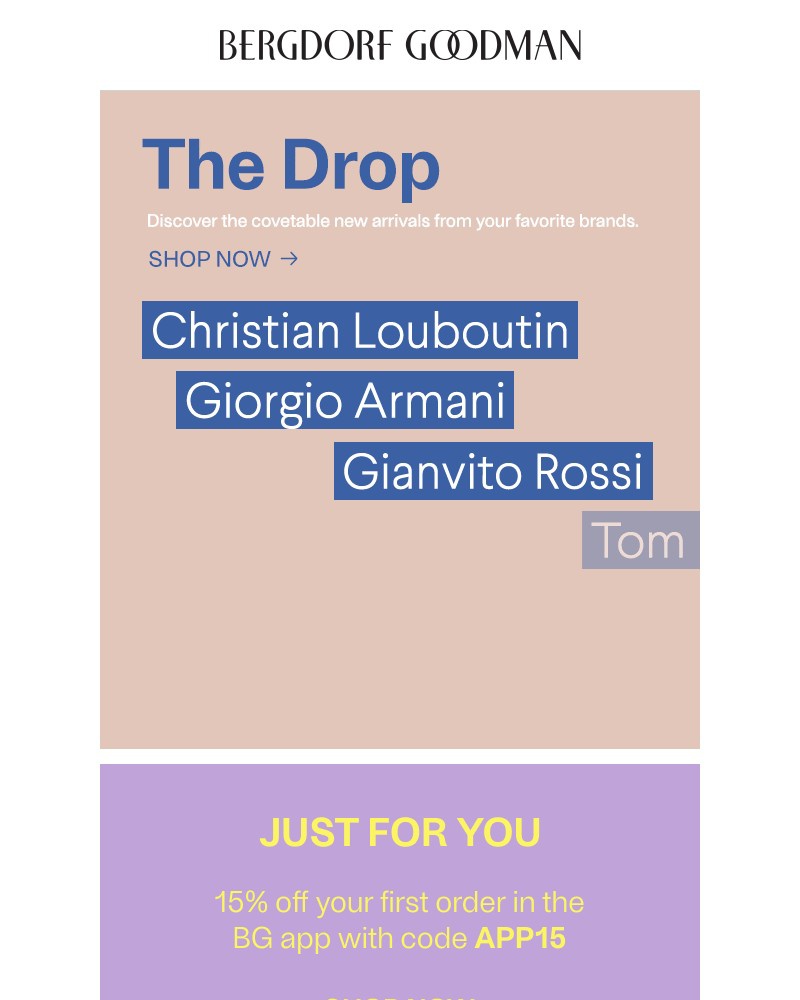The height and width of the screenshot is (1000, 800).
Task: Open Giorgio Armani new arrivals
Action: click(345, 400)
